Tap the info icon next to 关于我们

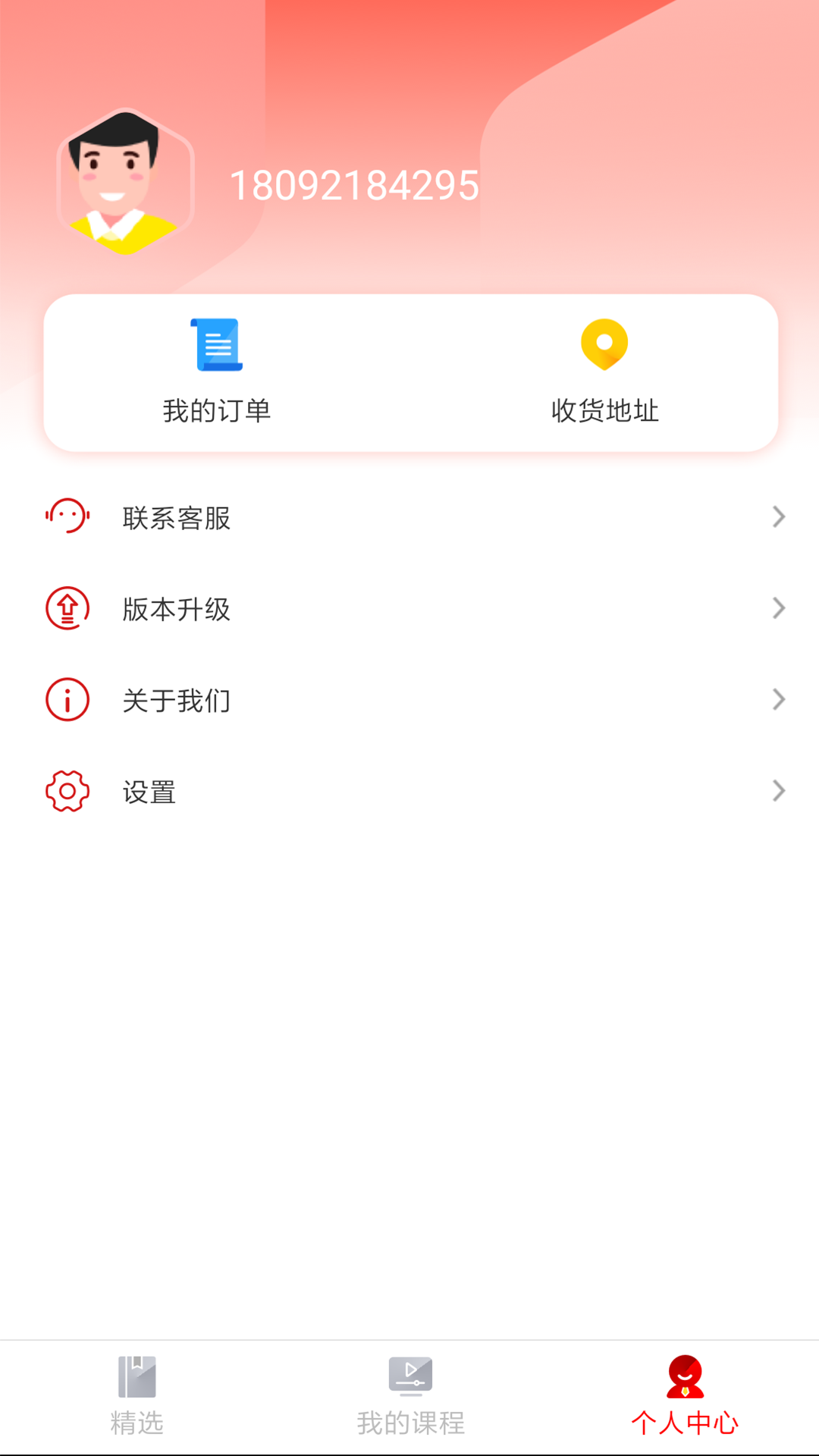coord(67,699)
